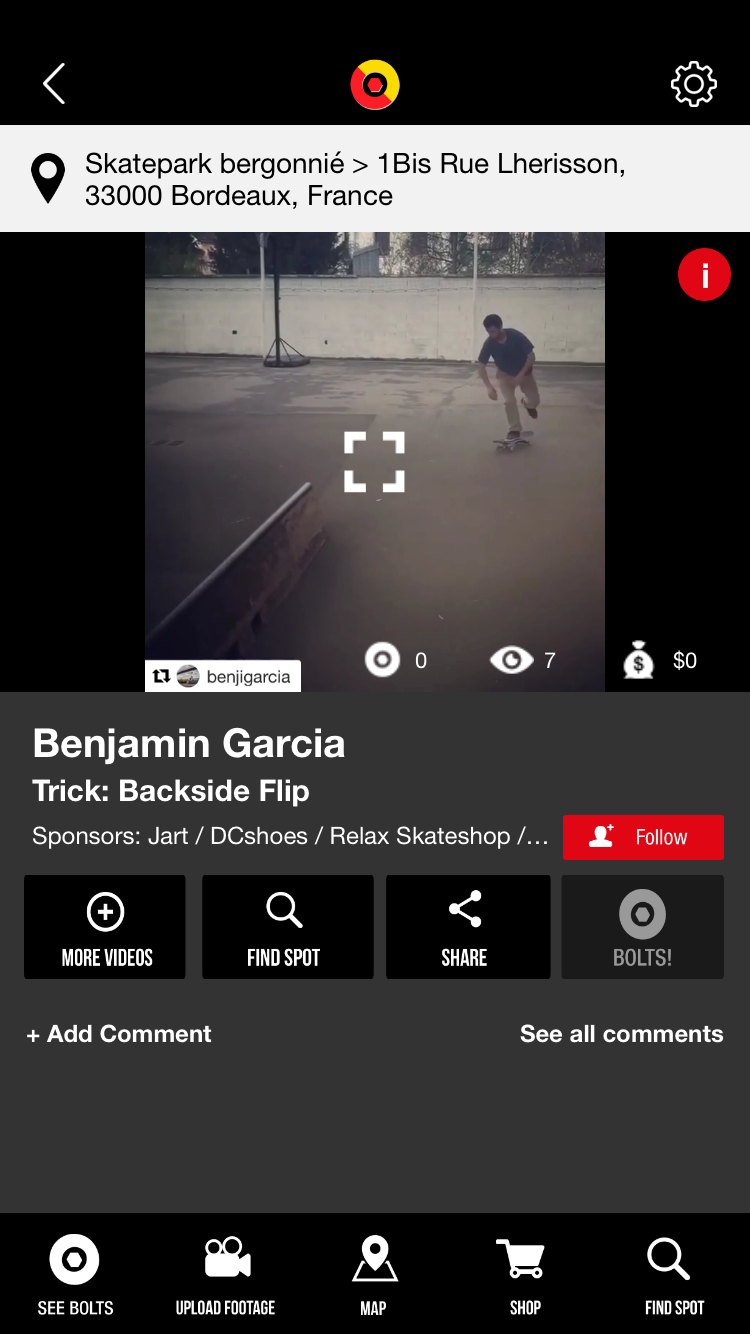Viewport: 750px width, 1334px height.
Task: Open More Videos
Action: 105,927
